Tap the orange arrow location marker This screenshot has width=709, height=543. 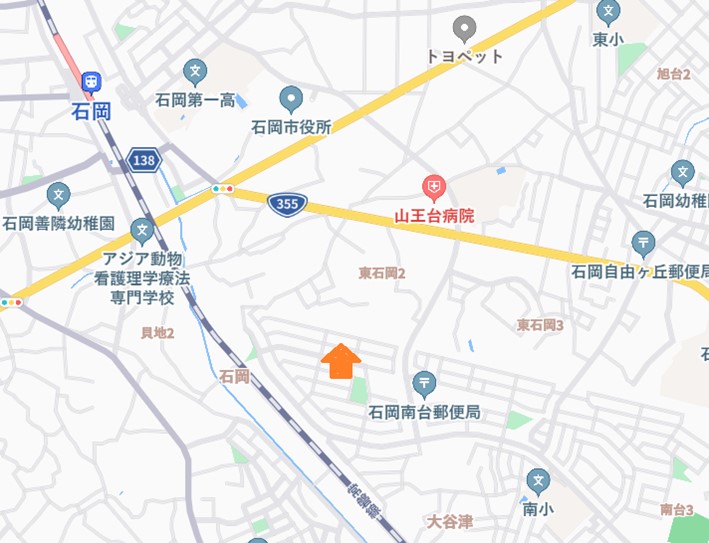(341, 361)
